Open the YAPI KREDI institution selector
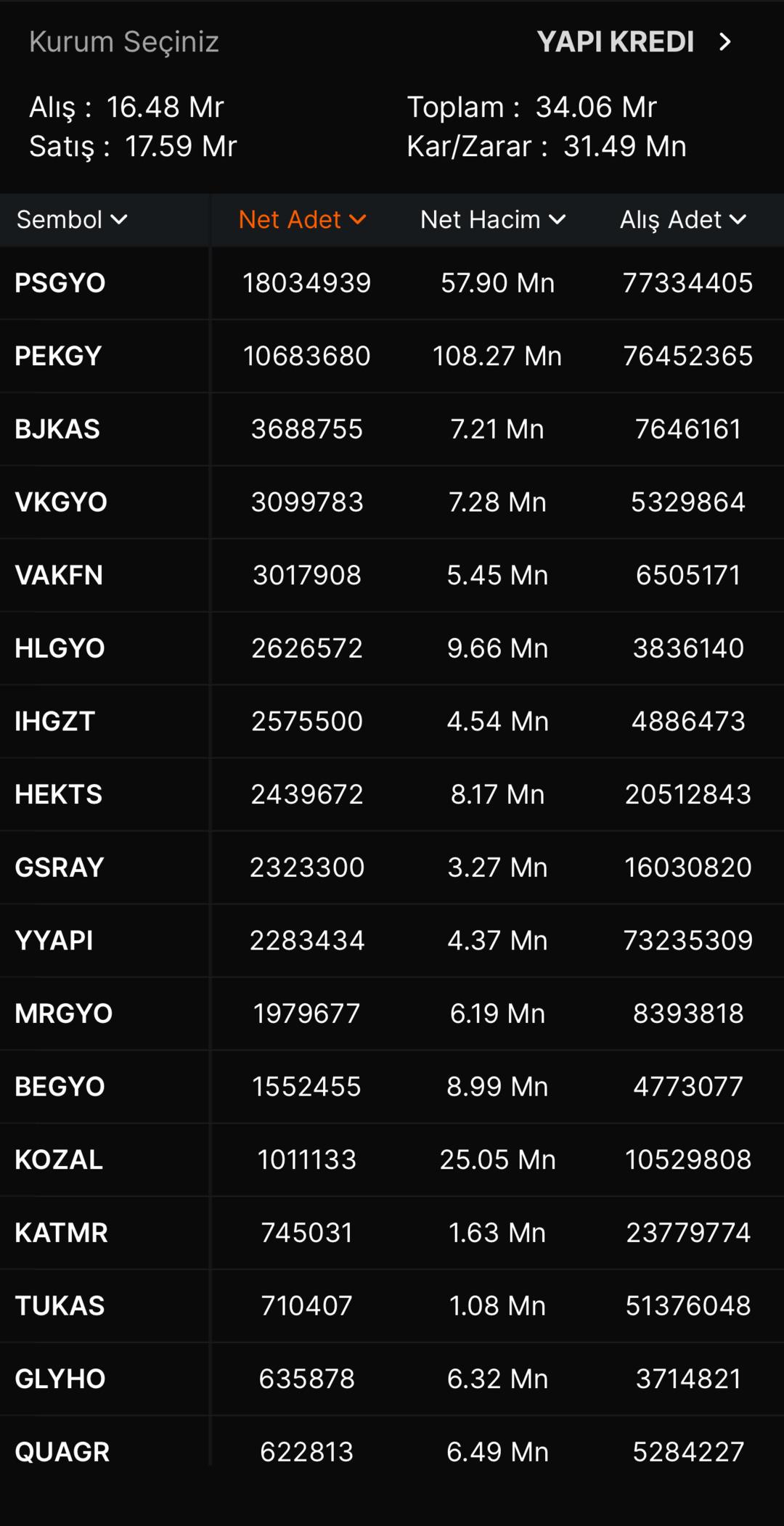Viewport: 784px width, 1526px height. [633, 42]
